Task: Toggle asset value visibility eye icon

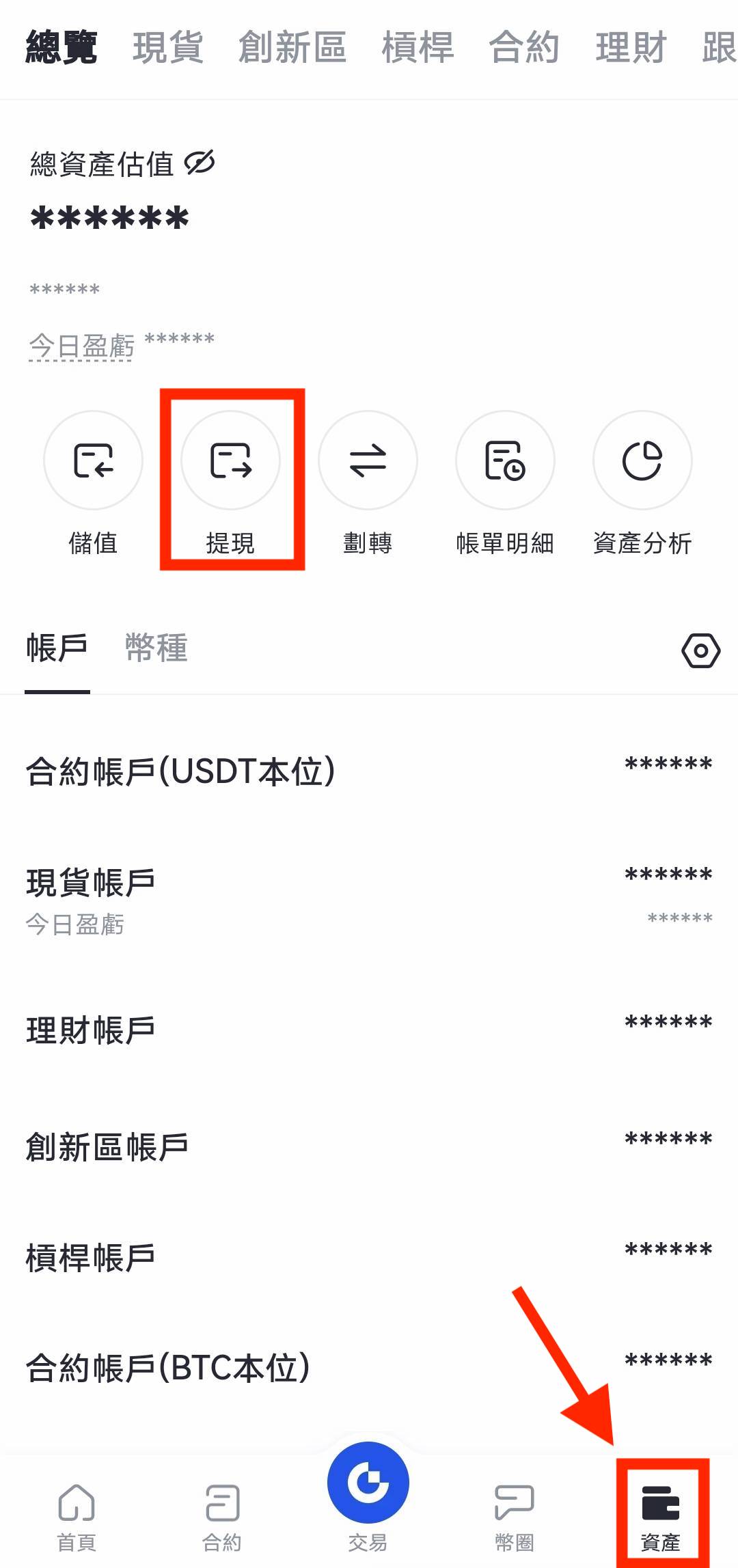Action: point(199,162)
